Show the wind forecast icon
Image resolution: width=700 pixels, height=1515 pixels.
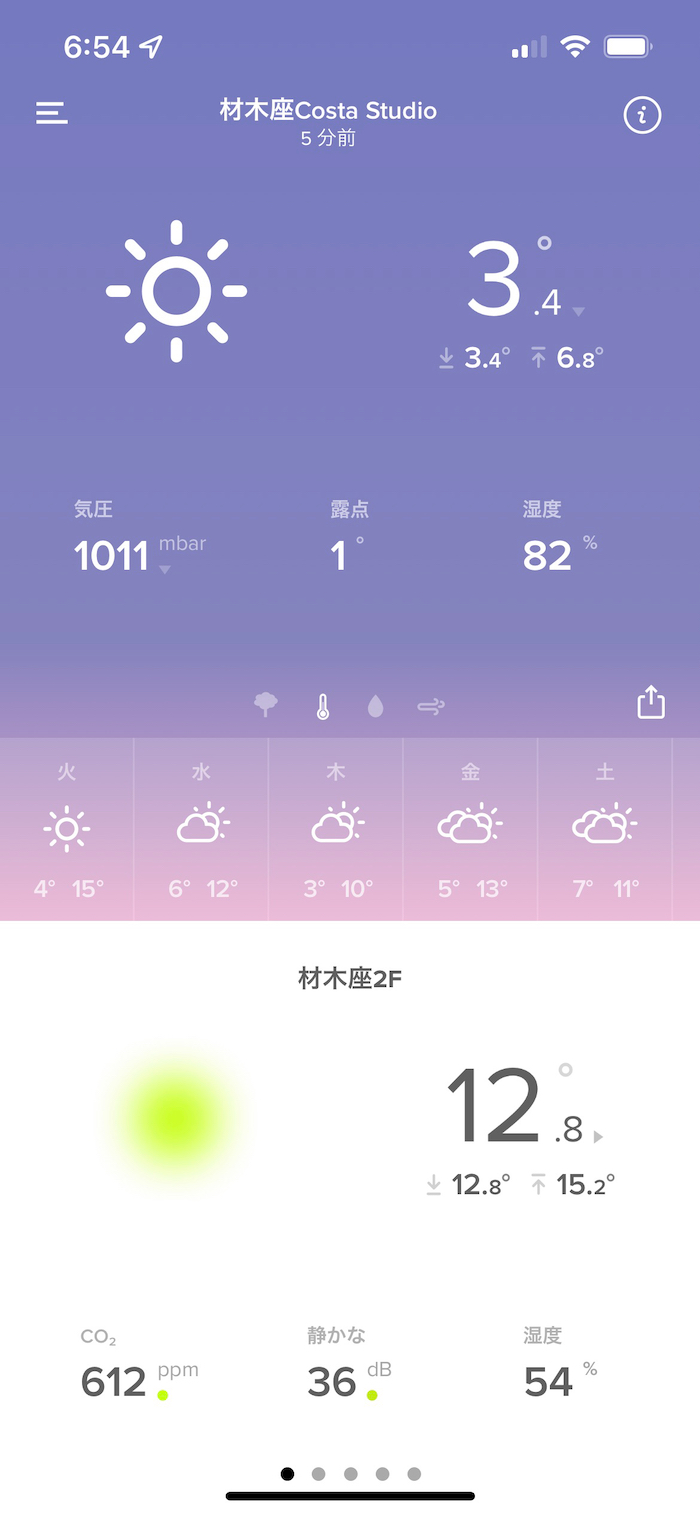[431, 707]
